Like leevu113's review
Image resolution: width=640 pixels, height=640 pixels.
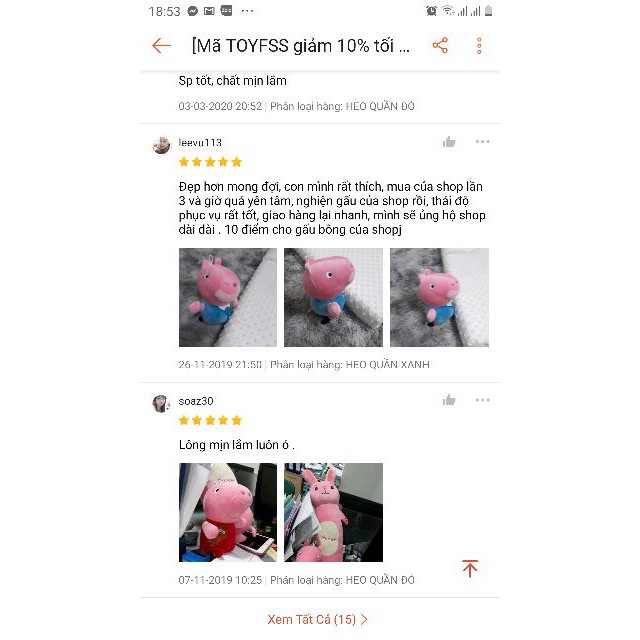coord(449,142)
